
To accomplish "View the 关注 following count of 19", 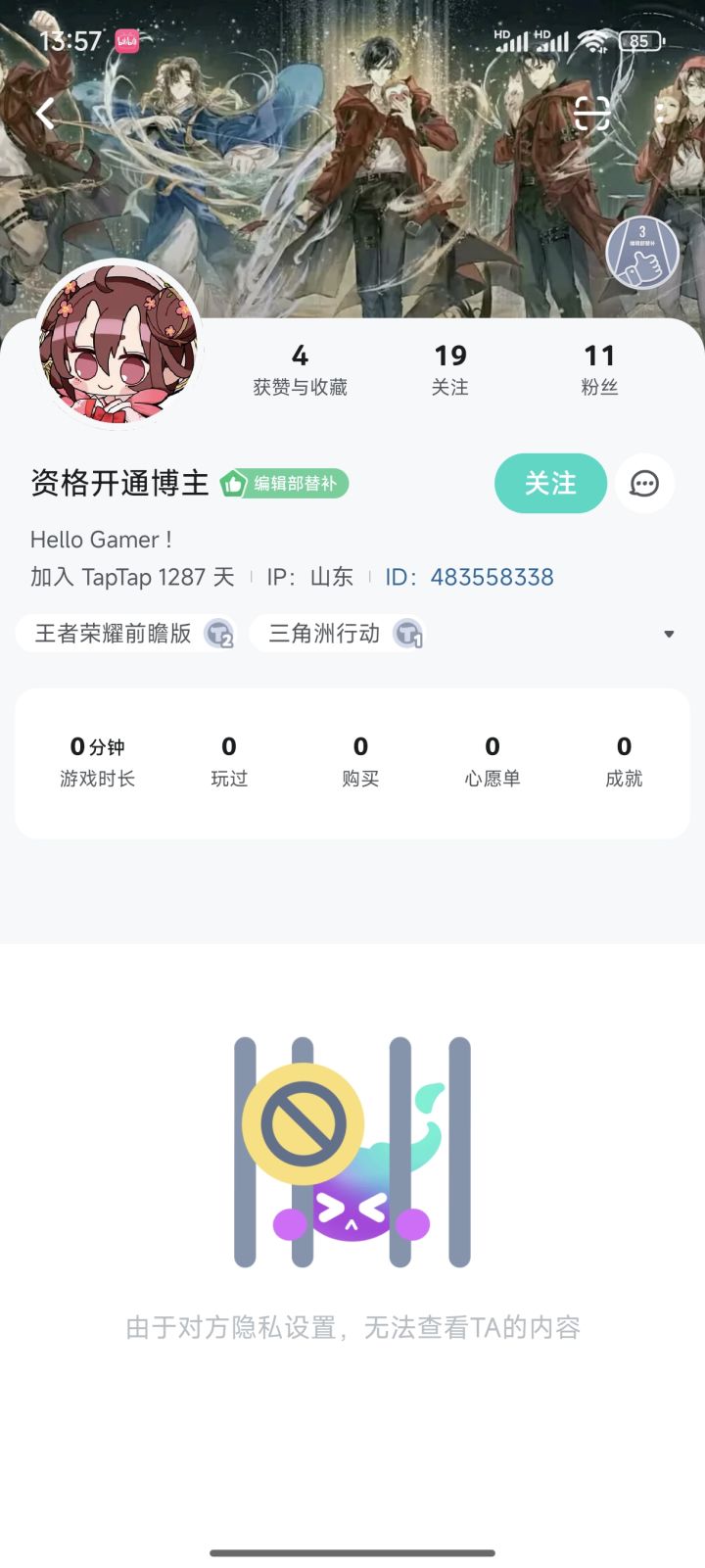I will click(x=450, y=367).
